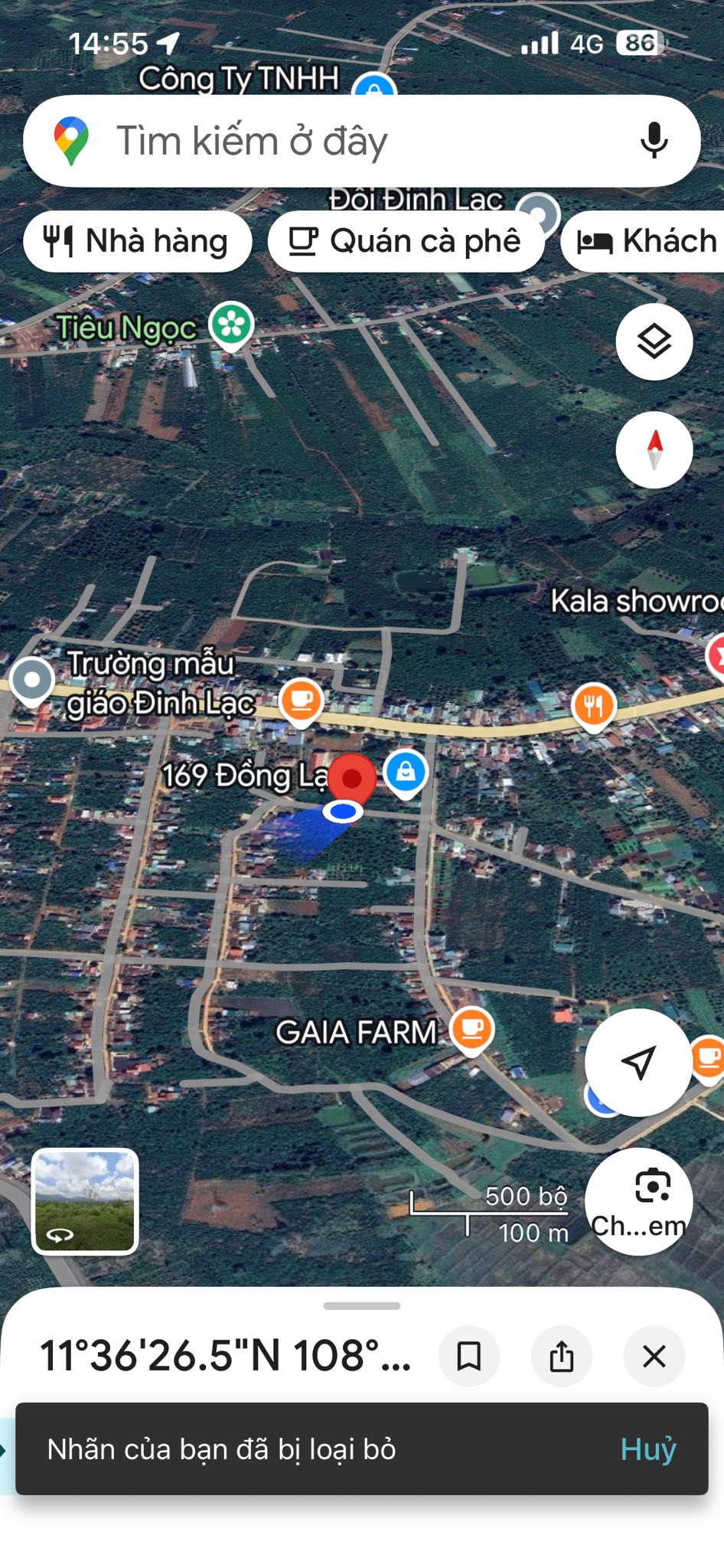The image size is (724, 1568).
Task: Select the 'Nhà hàng' chip
Action: tap(138, 241)
